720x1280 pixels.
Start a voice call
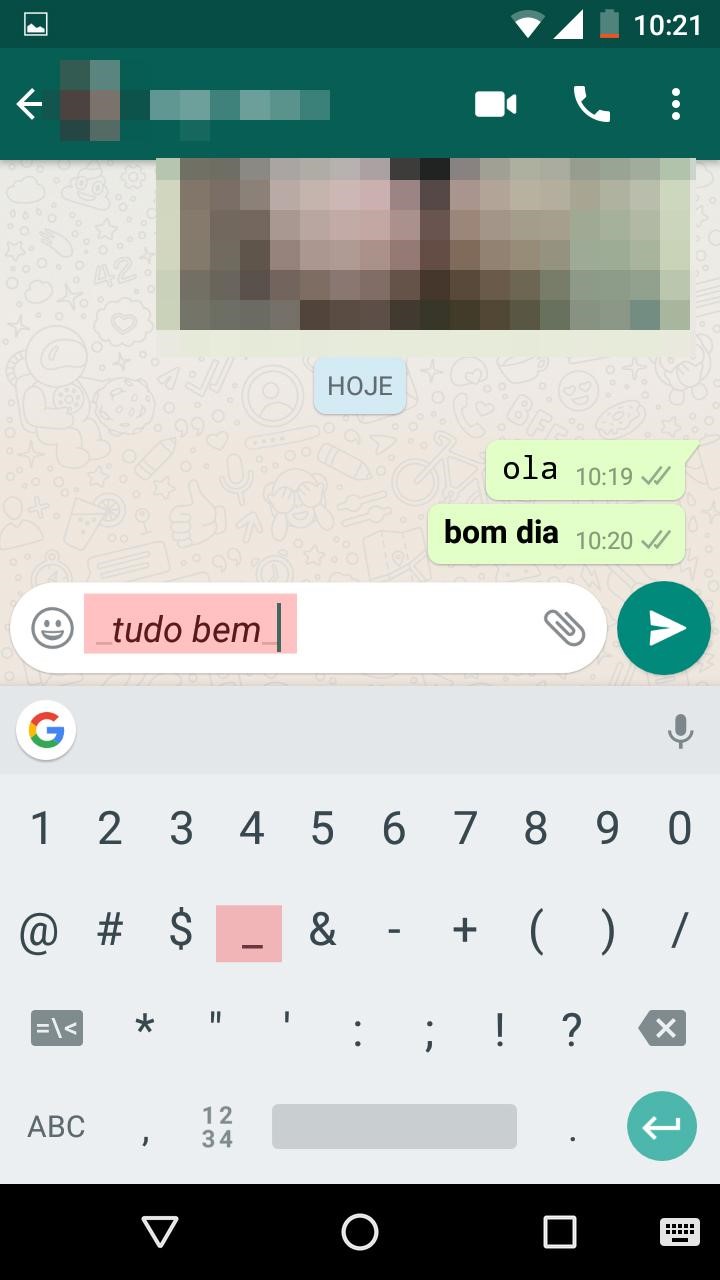tap(591, 104)
